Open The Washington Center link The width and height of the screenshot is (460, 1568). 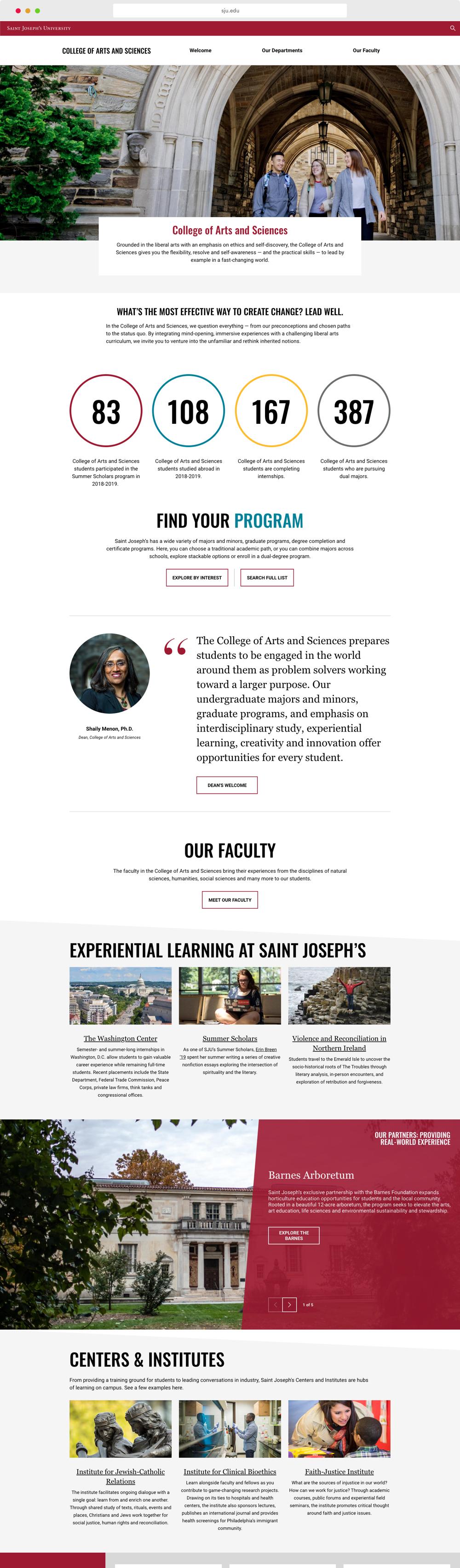[x=121, y=1038]
